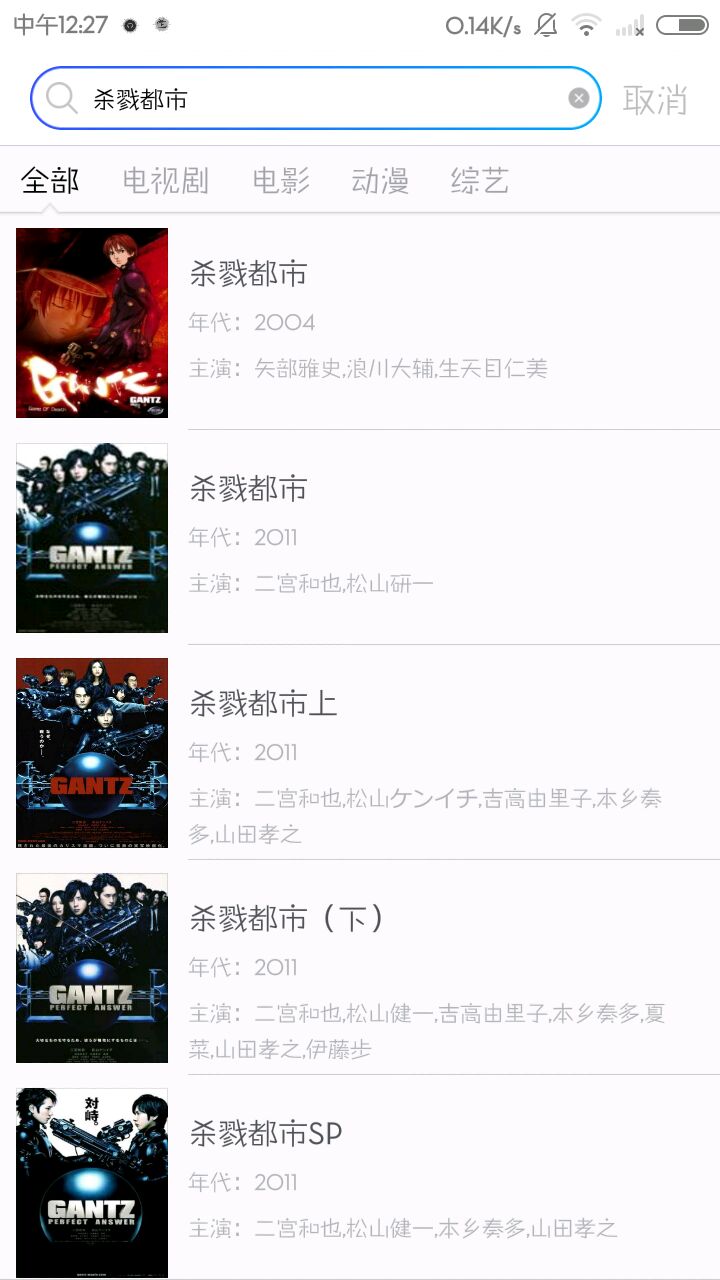Switch to the 电视剧 tab
The width and height of the screenshot is (720, 1280).
coord(165,180)
